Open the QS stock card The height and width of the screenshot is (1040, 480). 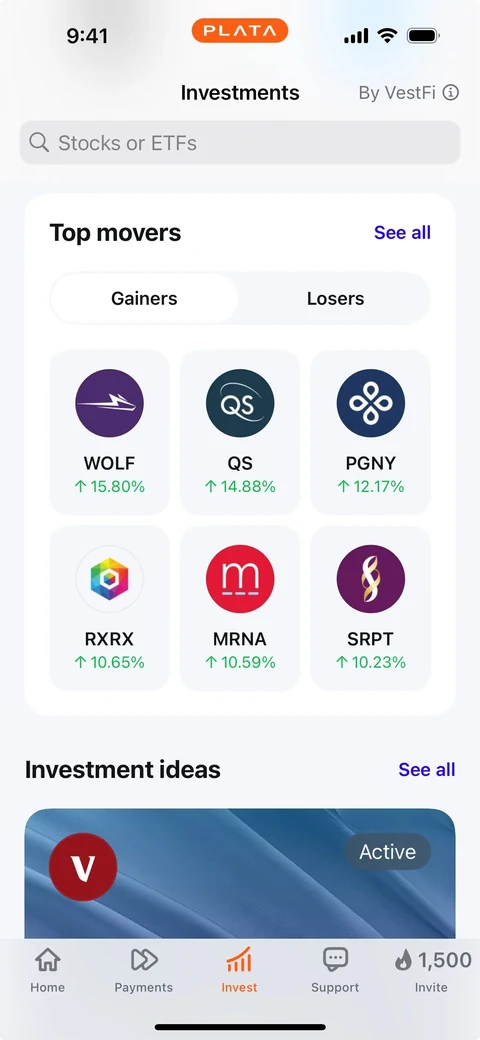click(x=240, y=432)
